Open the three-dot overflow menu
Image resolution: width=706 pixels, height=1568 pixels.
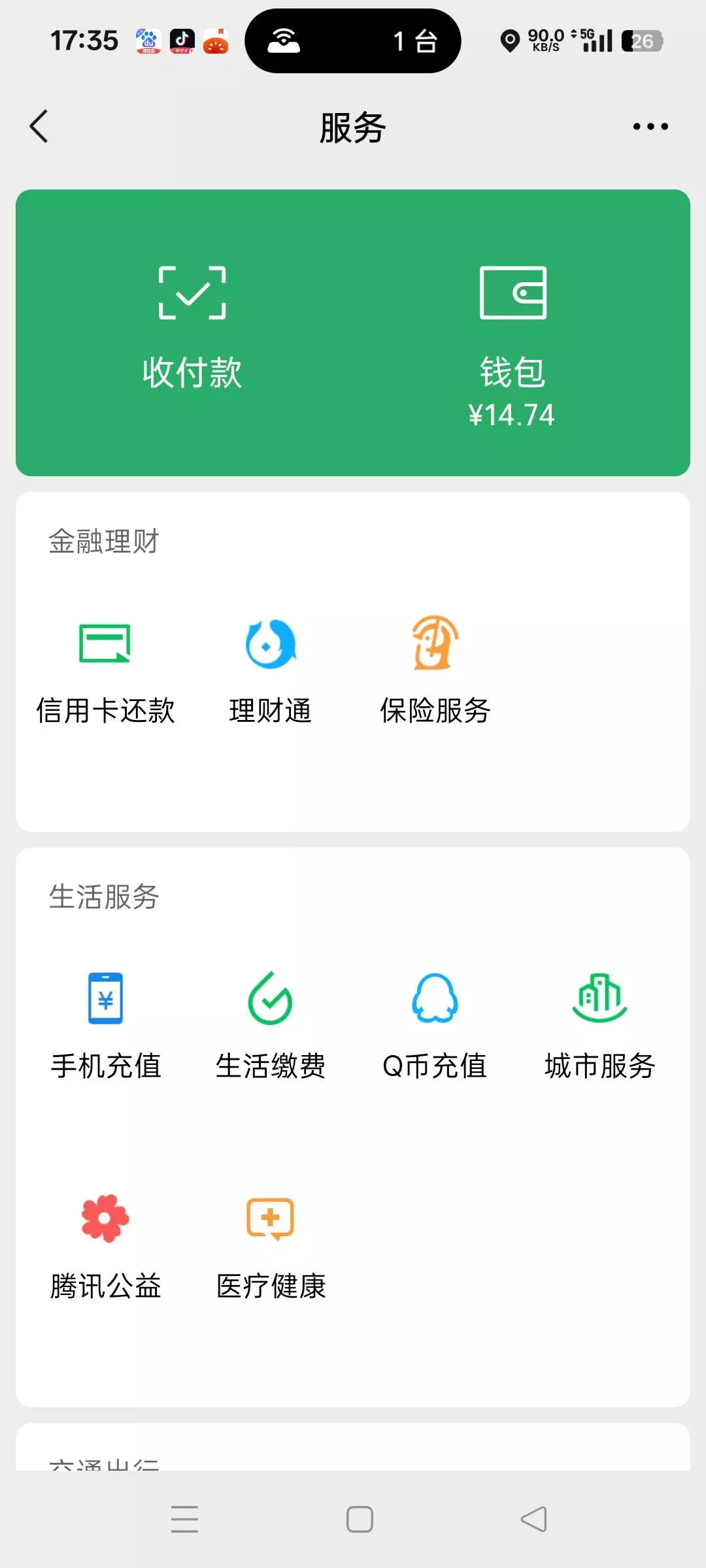click(650, 127)
